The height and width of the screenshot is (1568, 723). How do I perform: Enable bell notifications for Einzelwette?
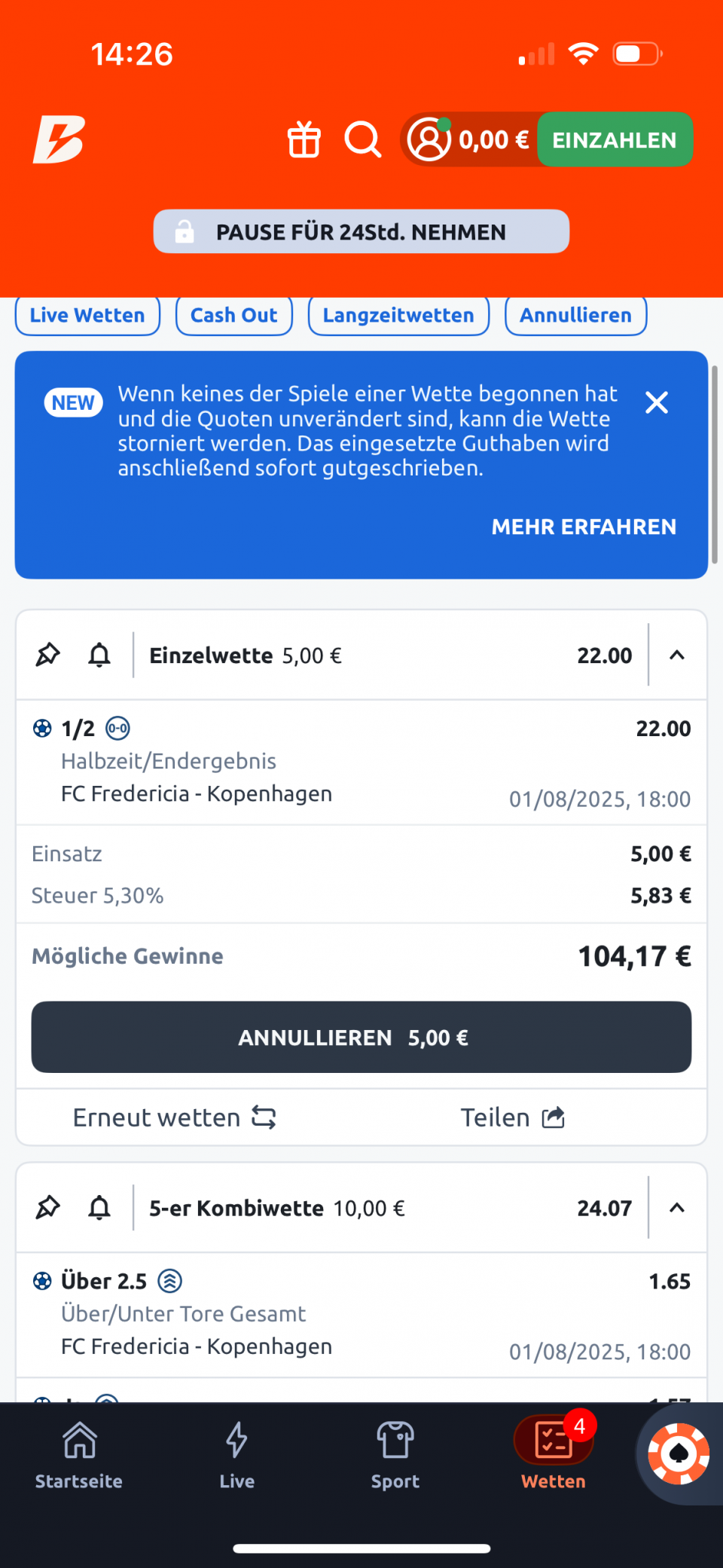point(99,655)
